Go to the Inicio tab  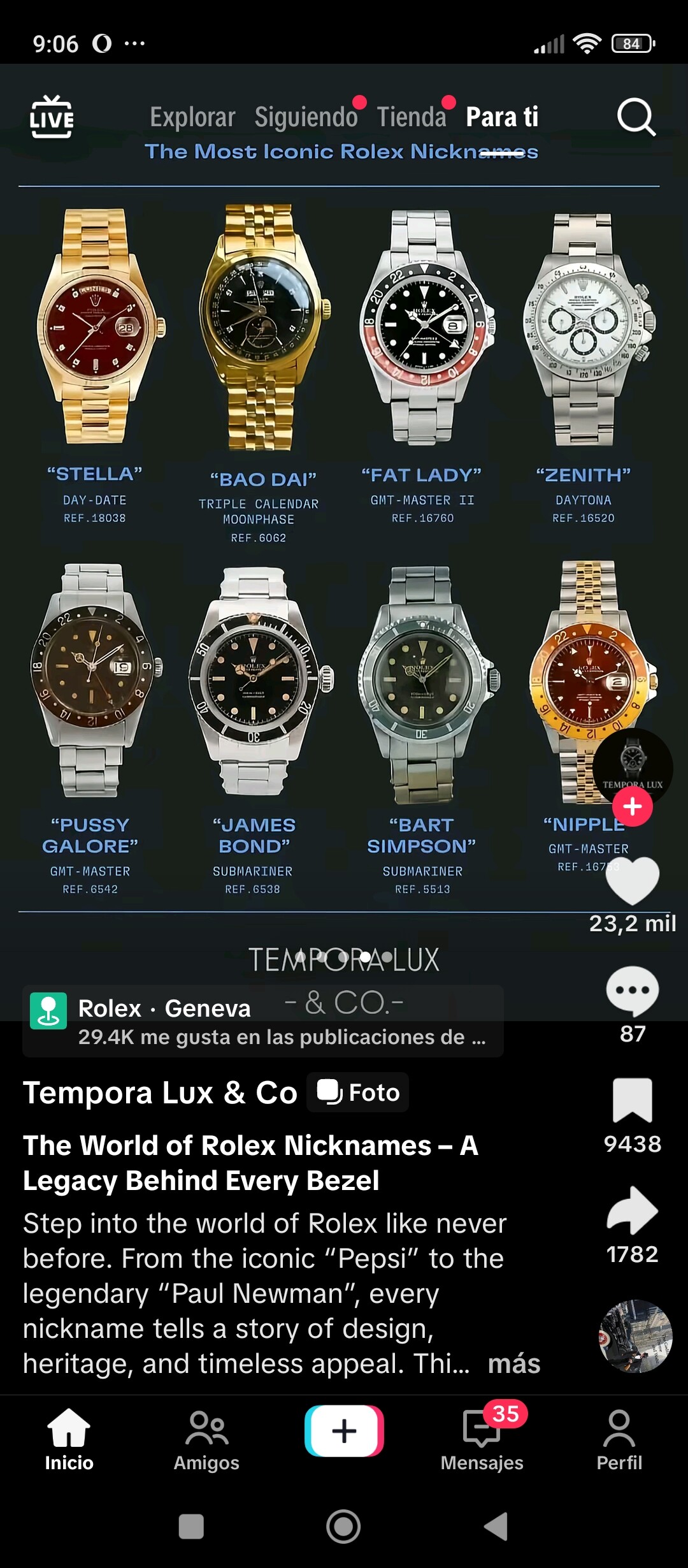point(69,1439)
